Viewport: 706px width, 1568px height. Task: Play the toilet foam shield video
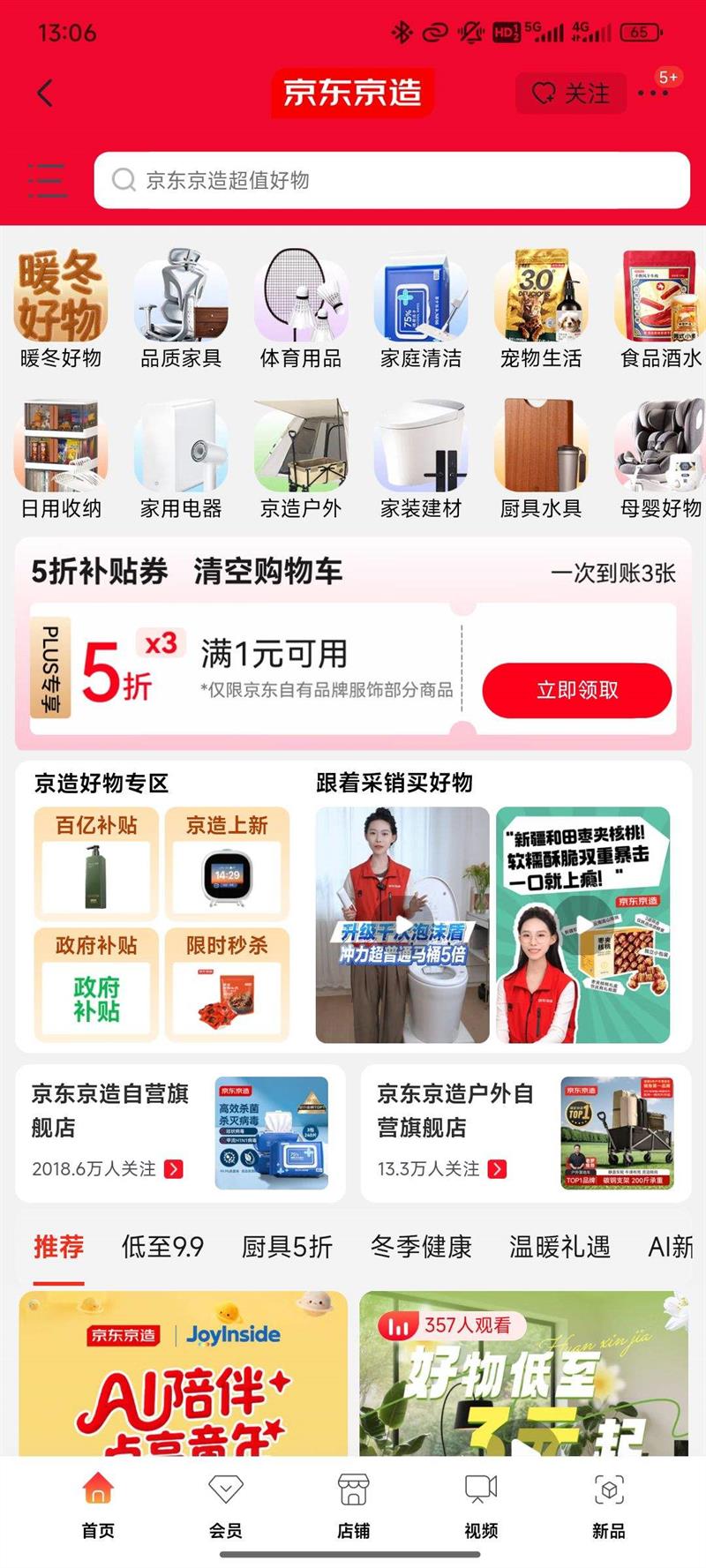click(x=402, y=925)
